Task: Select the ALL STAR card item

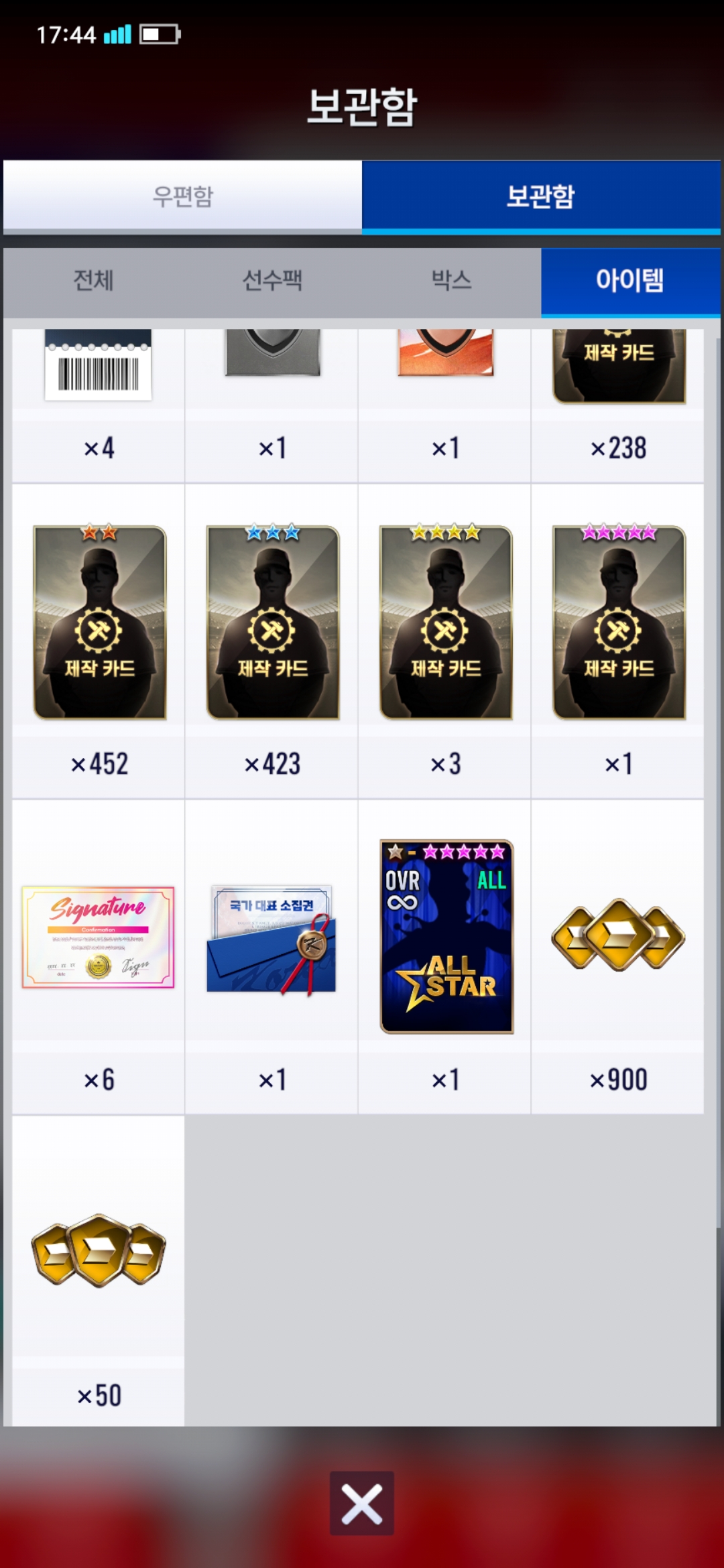Action: tap(446, 937)
